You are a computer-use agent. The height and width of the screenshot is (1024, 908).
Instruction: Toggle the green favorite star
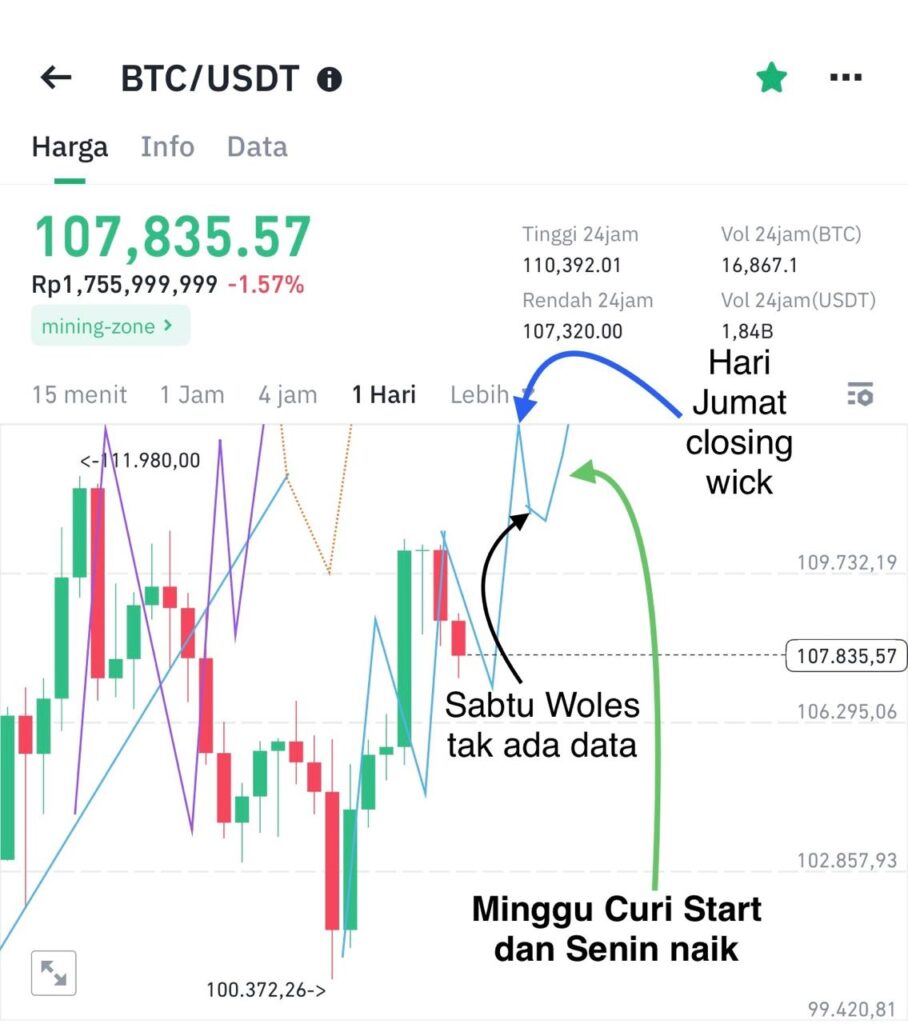(771, 78)
